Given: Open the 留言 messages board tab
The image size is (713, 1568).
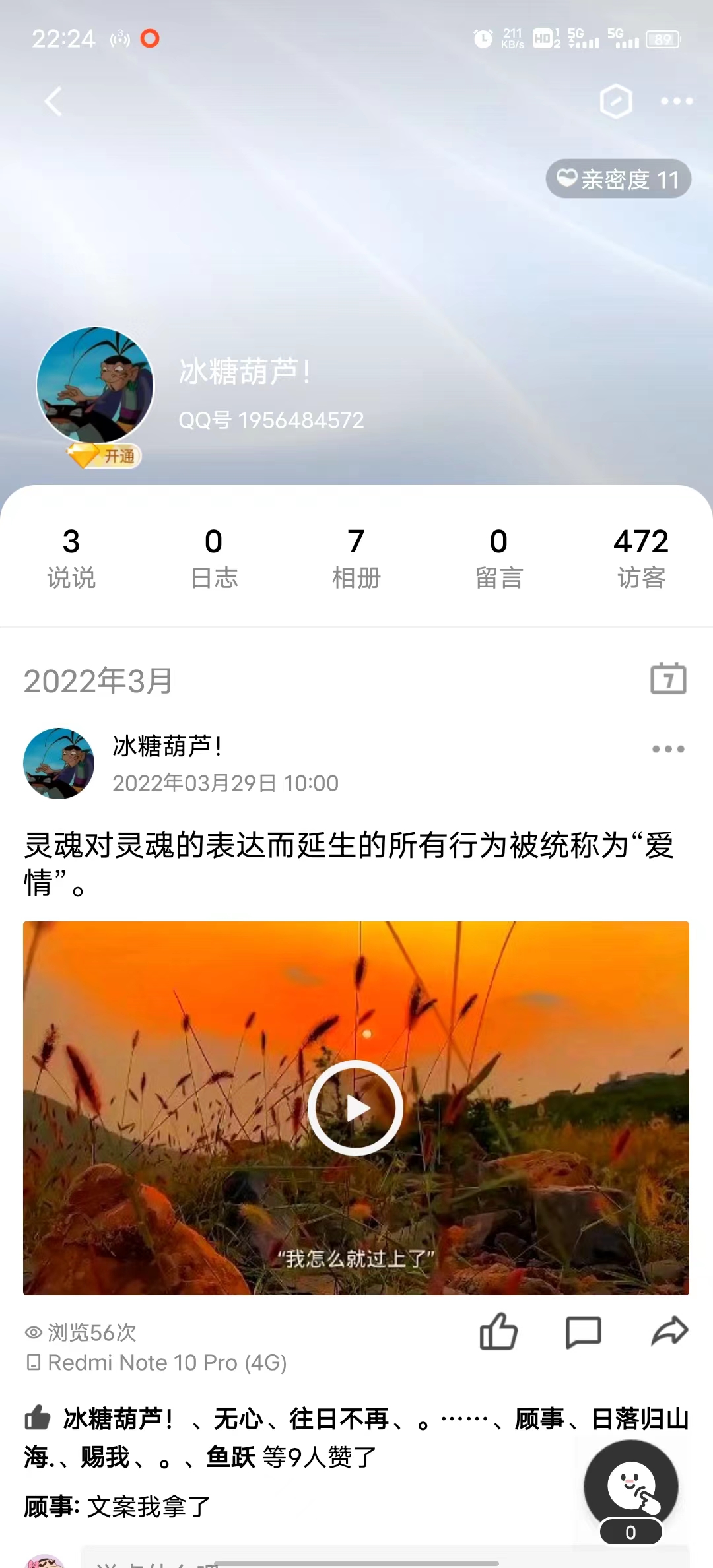Looking at the screenshot, I should tap(498, 558).
